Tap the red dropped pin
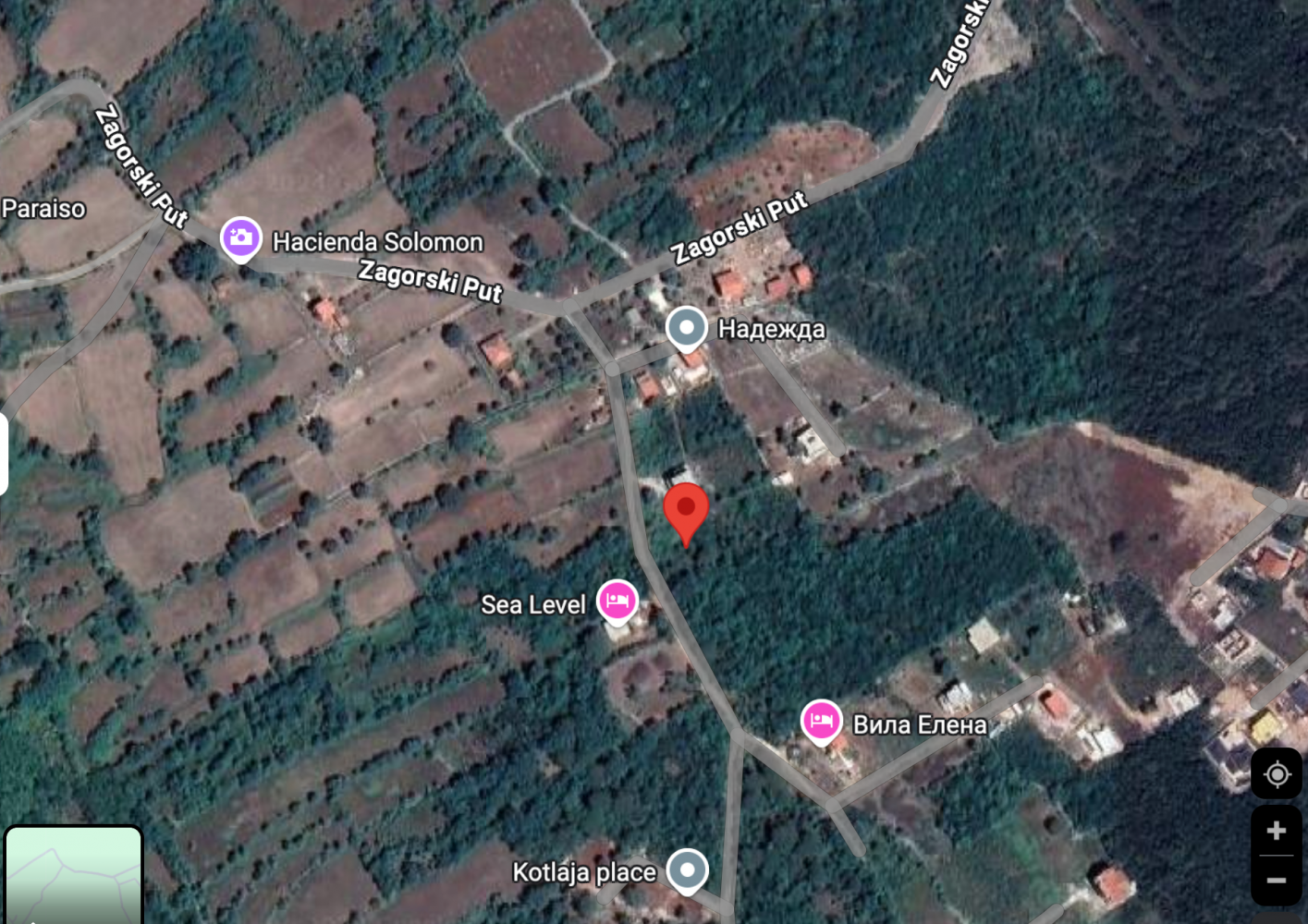Screen dimensions: 1308x924 pos(686,510)
